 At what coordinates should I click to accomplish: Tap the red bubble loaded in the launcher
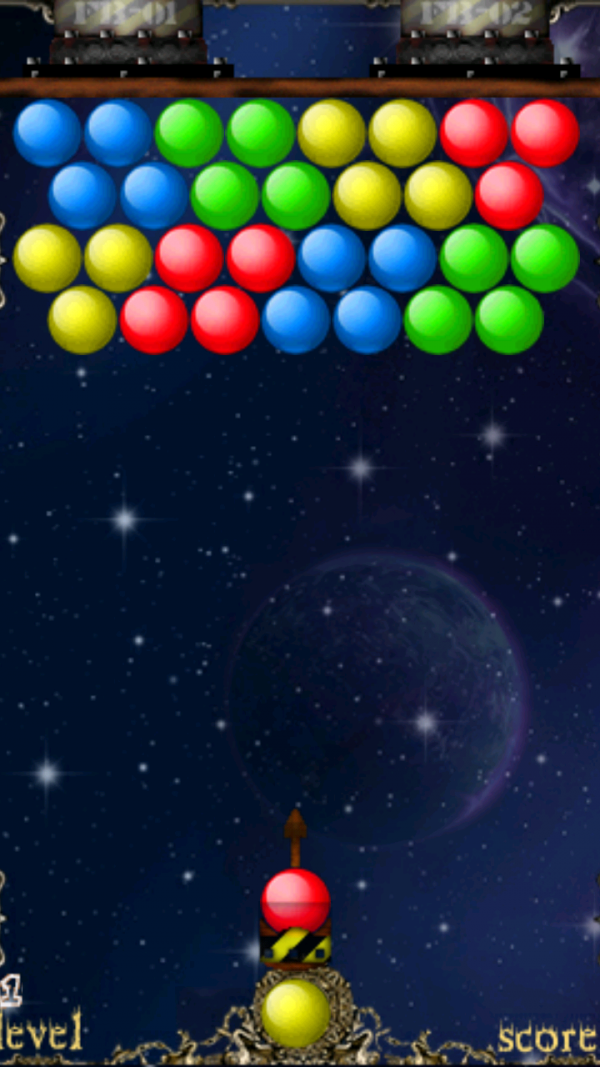296,902
